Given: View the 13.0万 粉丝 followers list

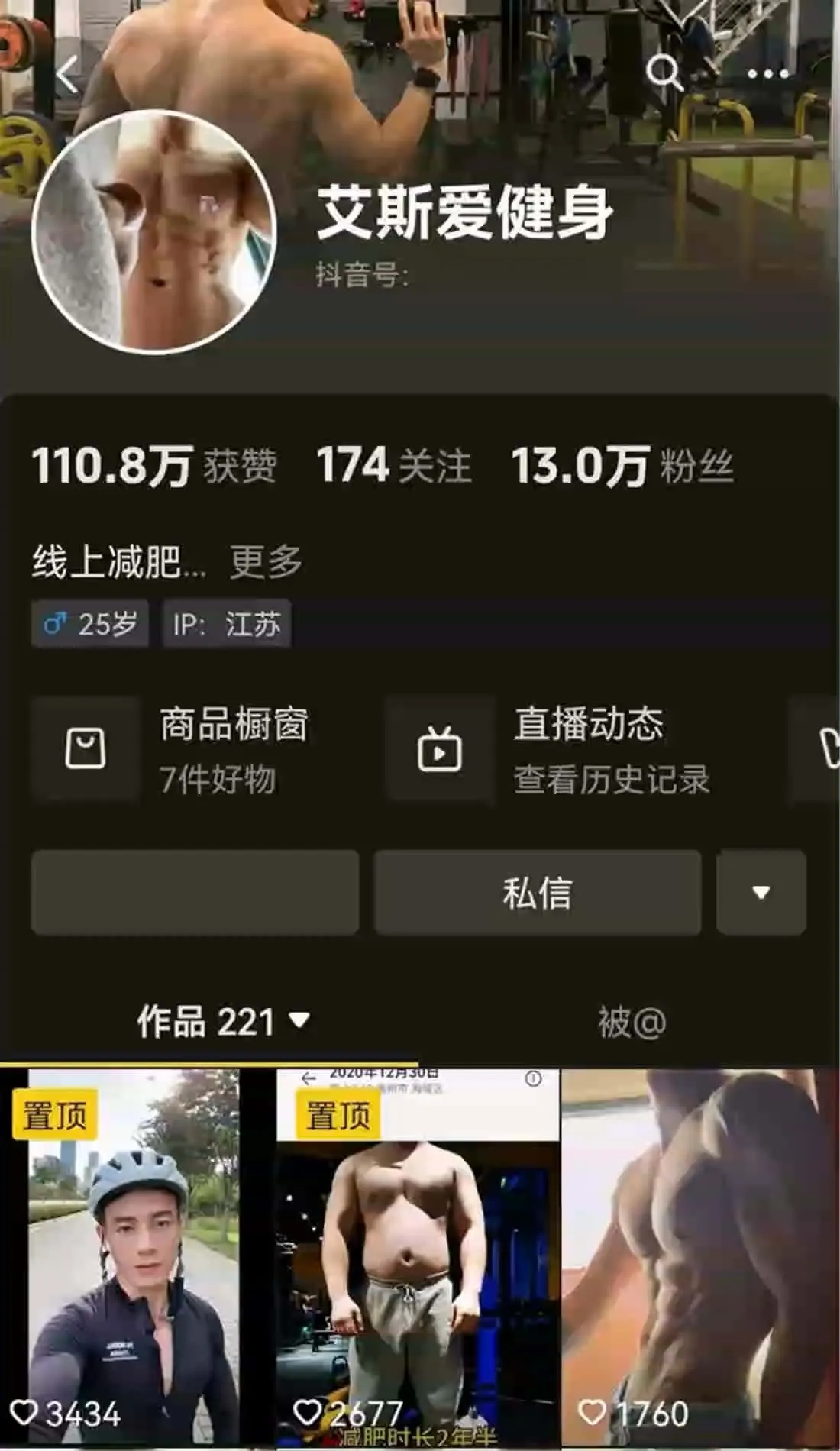Looking at the screenshot, I should pyautogui.click(x=622, y=465).
